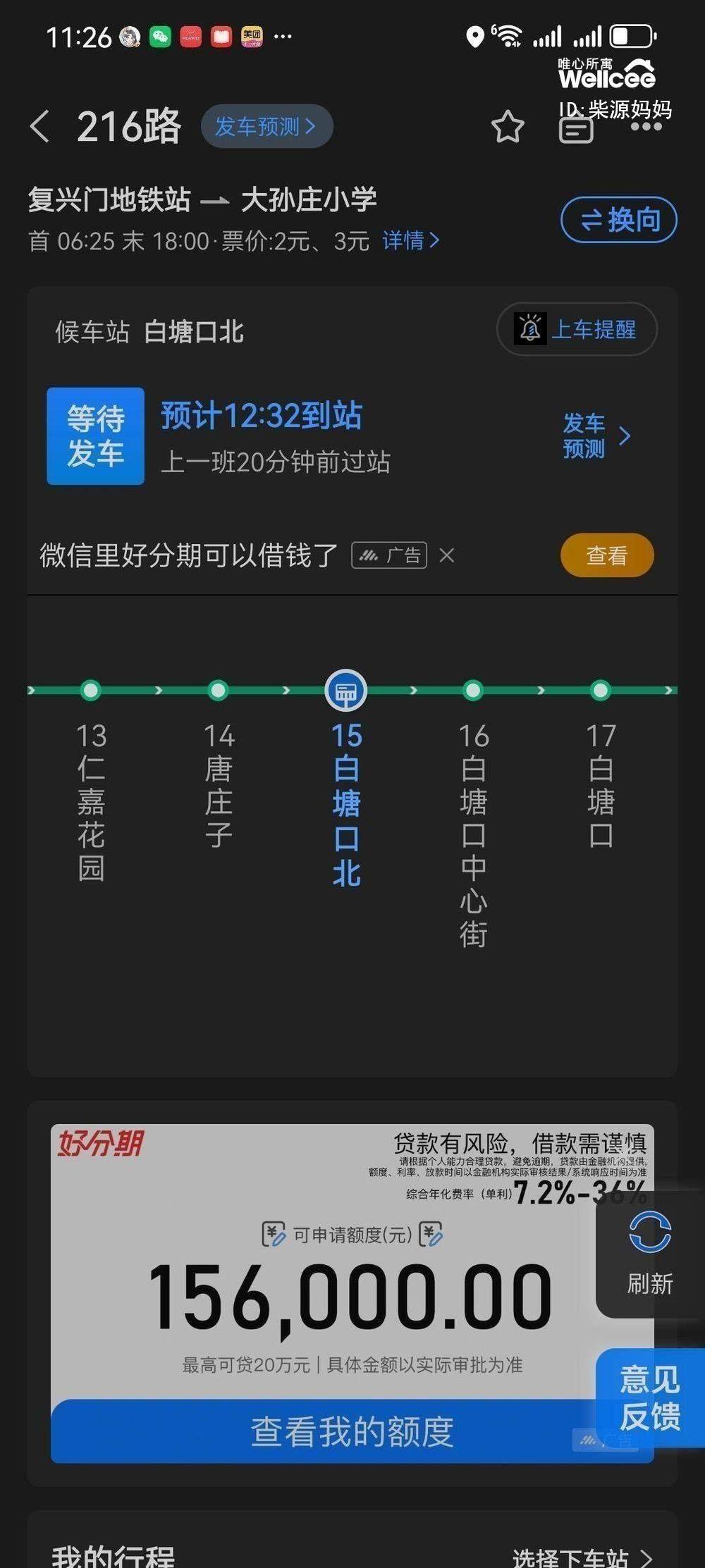Open 发车预测 chip beside the route title
Image resolution: width=705 pixels, height=1568 pixels.
[266, 127]
